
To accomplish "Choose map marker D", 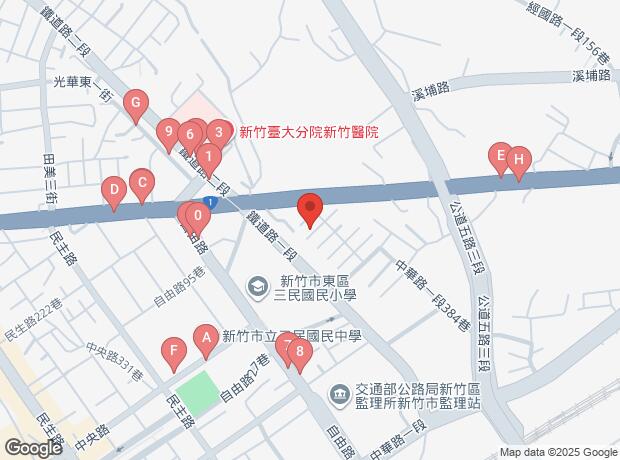I will pyautogui.click(x=115, y=188).
